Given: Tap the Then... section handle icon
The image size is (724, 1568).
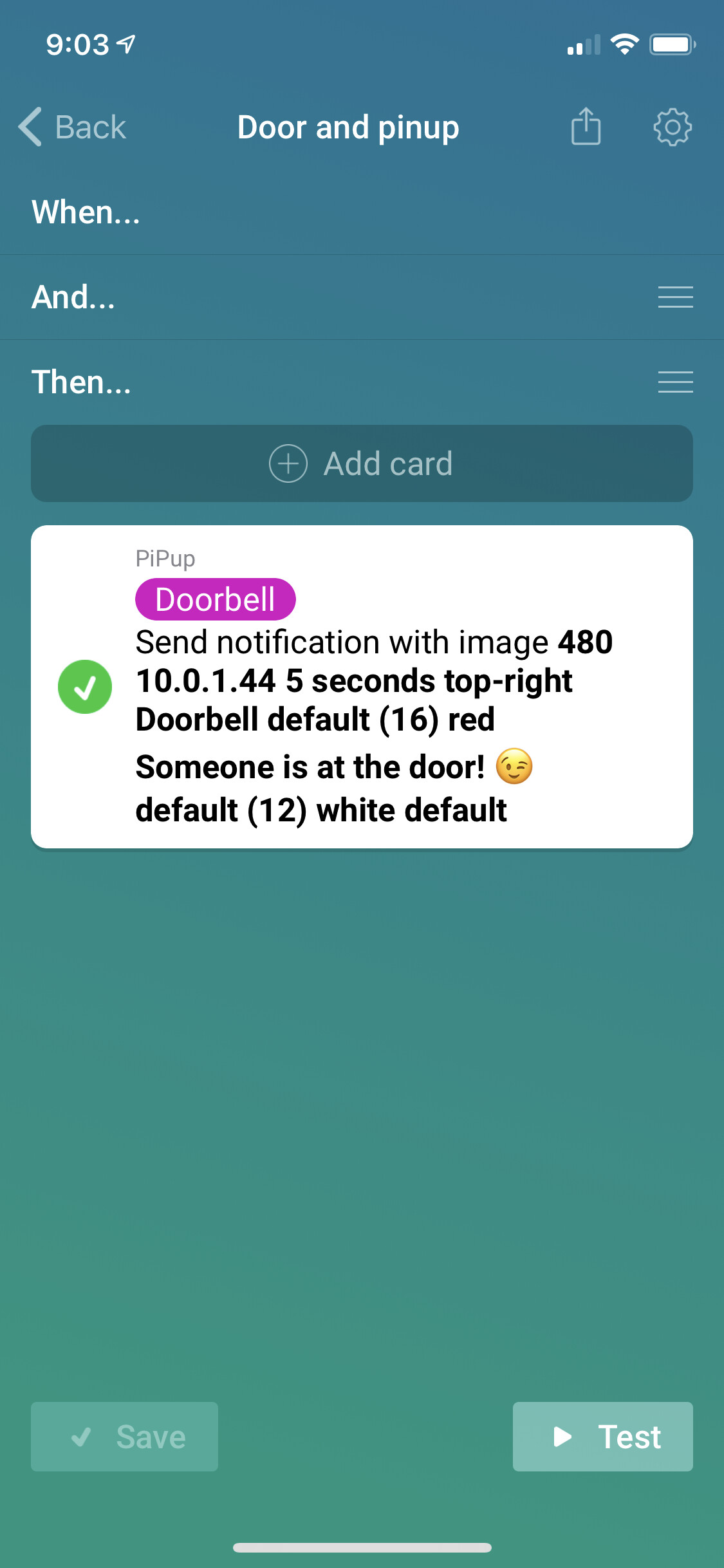Looking at the screenshot, I should click(x=675, y=382).
